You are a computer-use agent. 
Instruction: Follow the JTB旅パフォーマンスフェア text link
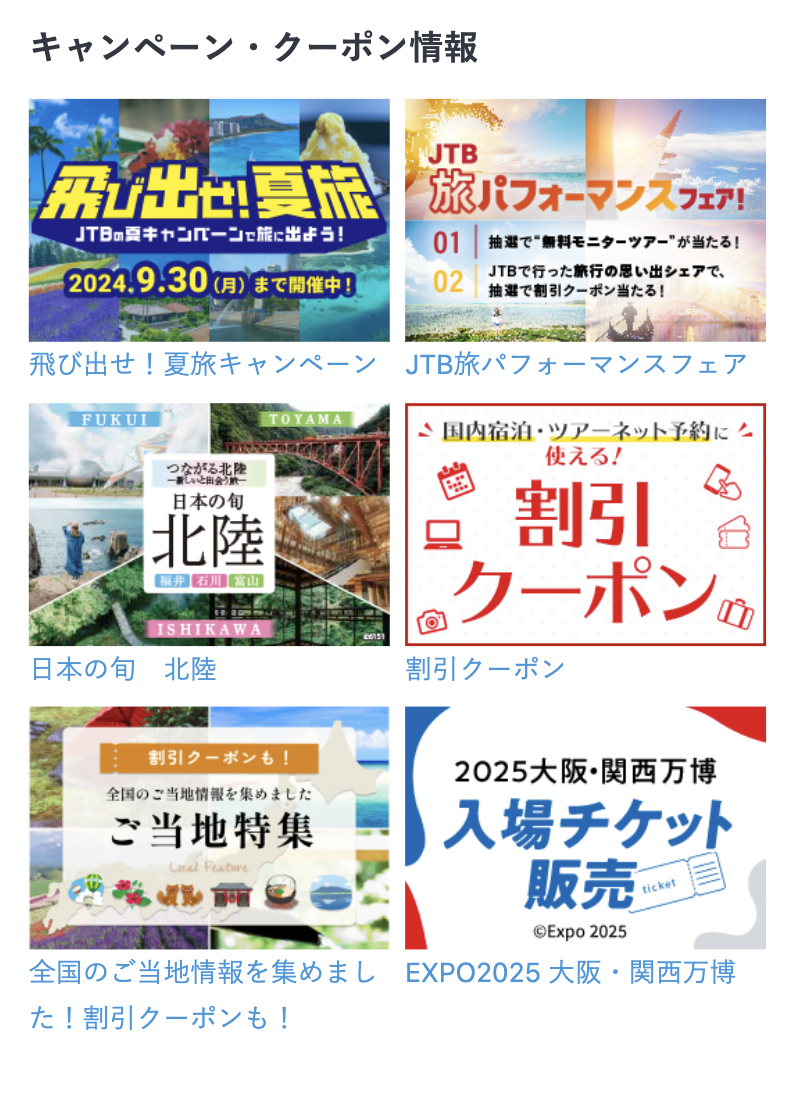pos(576,363)
